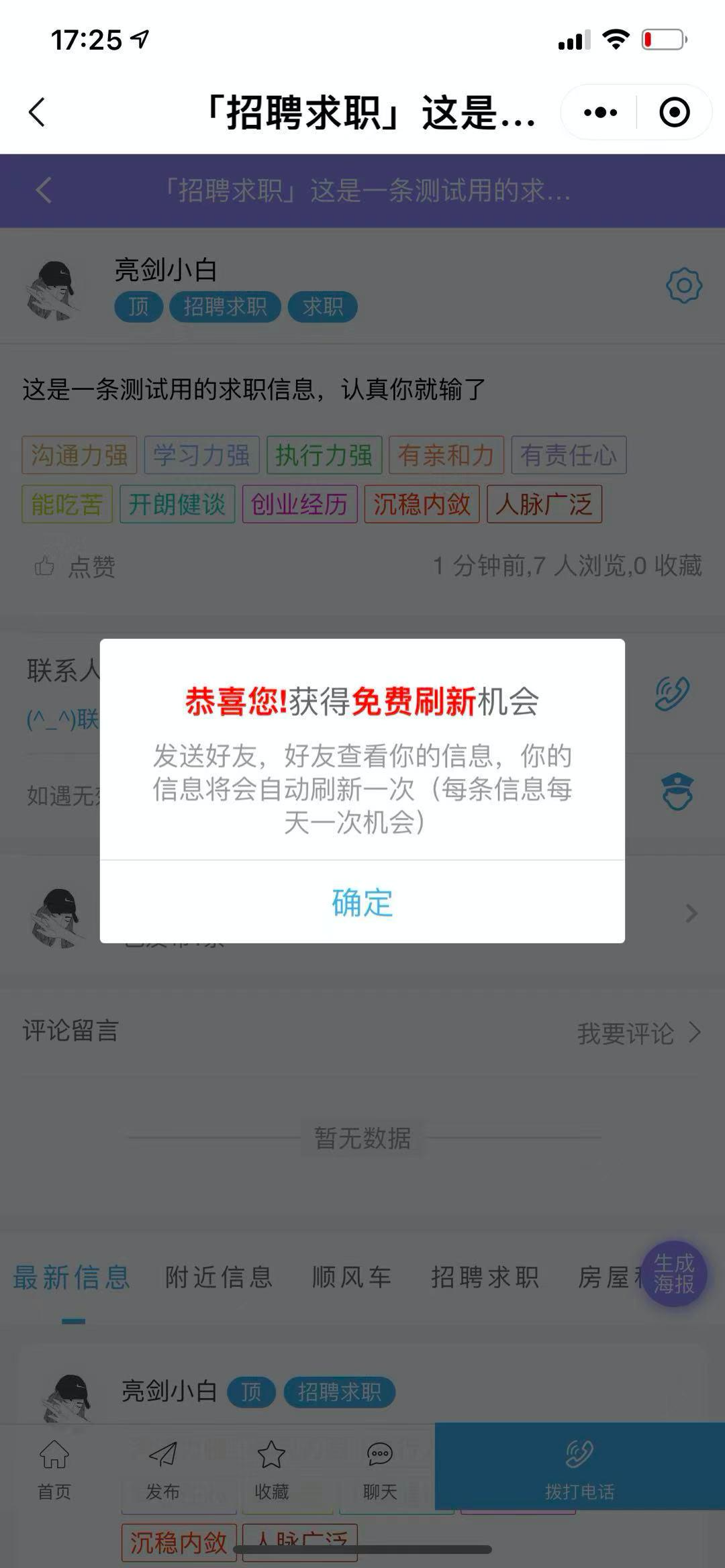The image size is (725, 1568).
Task: Open the mini-program more options menu
Action: [600, 112]
